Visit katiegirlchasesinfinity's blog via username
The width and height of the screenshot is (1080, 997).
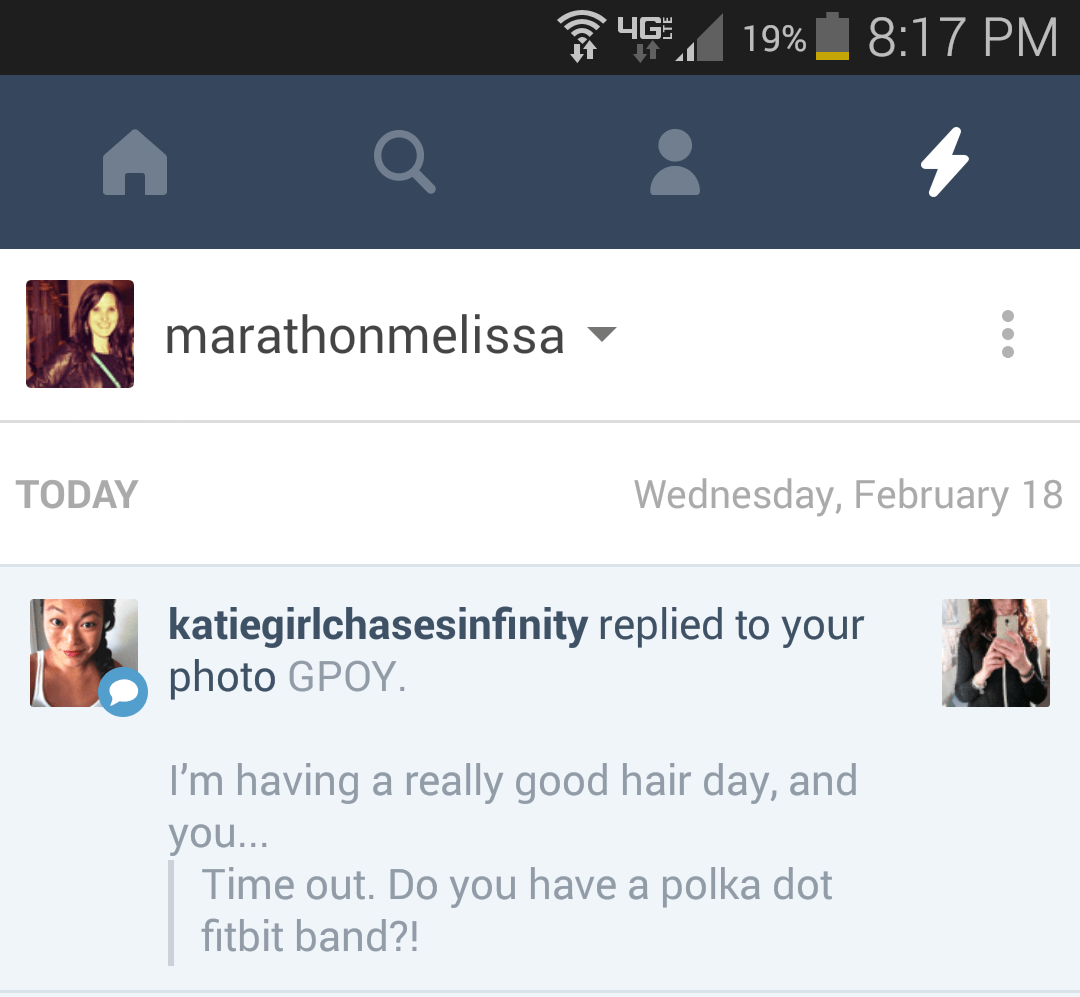point(378,625)
